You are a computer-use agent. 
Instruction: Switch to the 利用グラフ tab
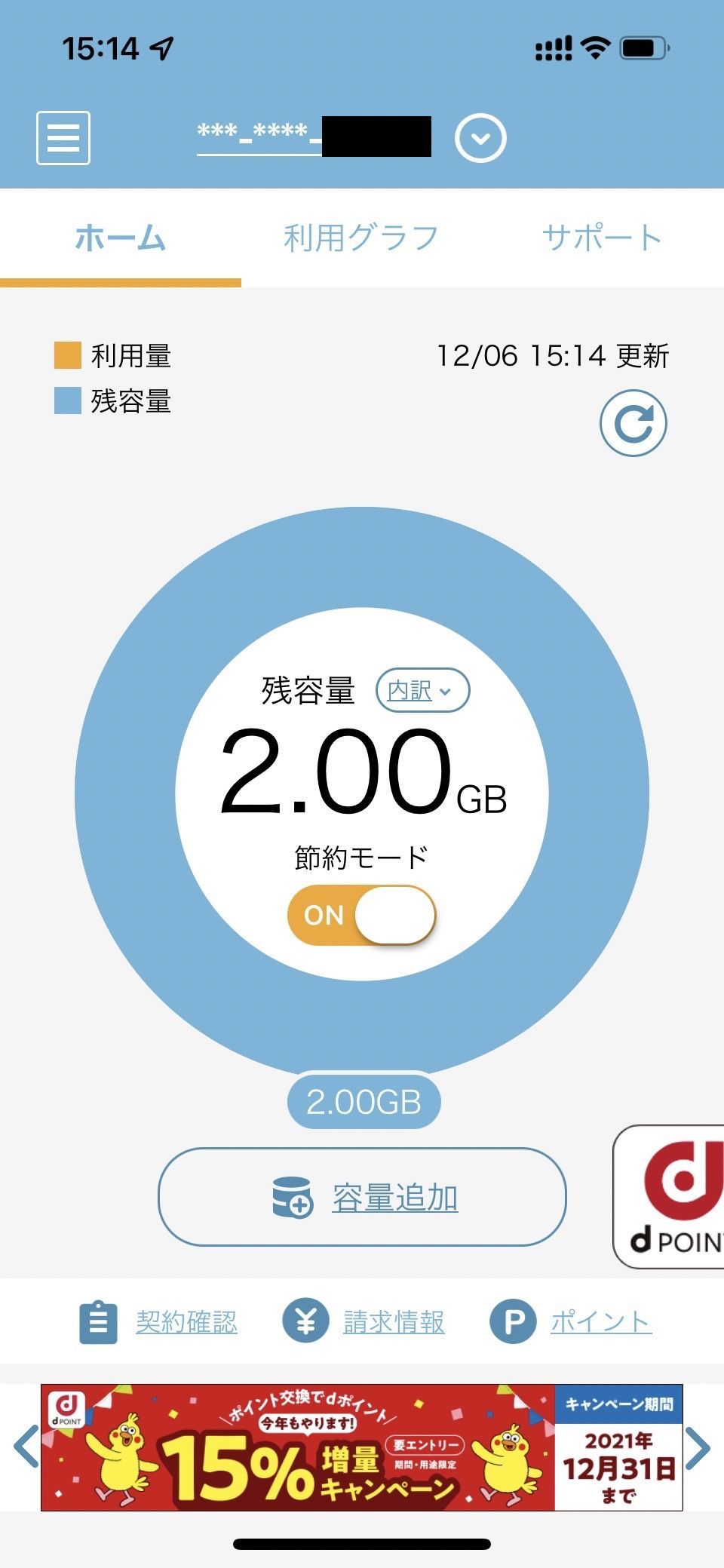[361, 238]
